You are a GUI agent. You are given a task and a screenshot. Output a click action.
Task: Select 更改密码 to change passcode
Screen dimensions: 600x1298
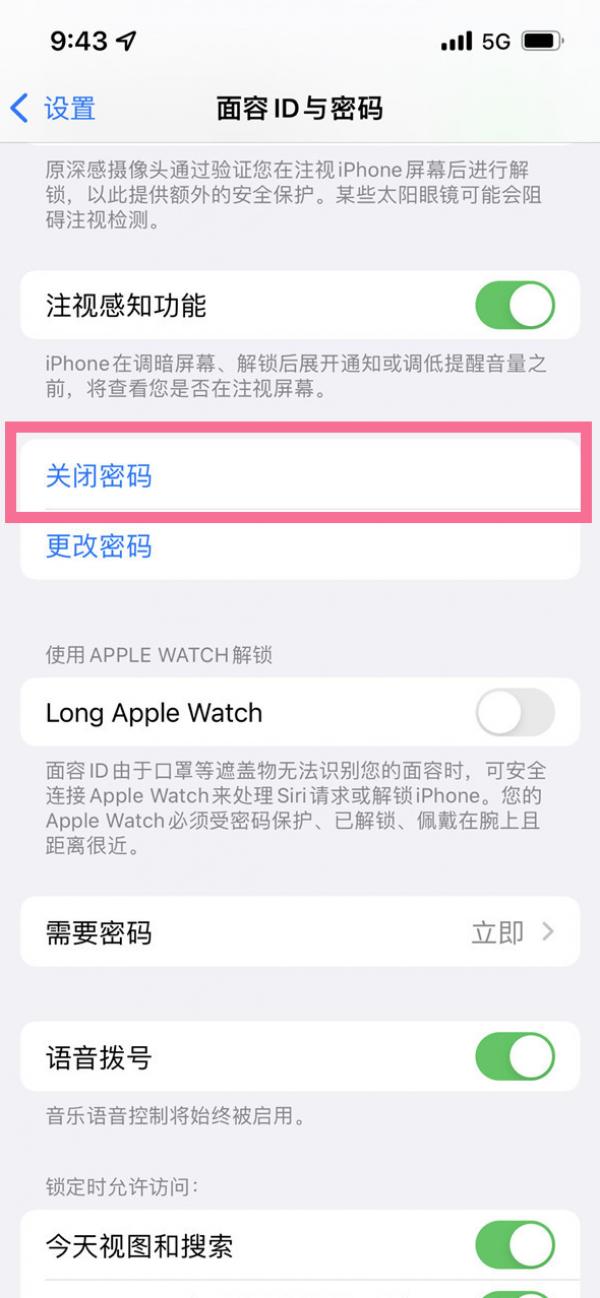pyautogui.click(x=99, y=546)
